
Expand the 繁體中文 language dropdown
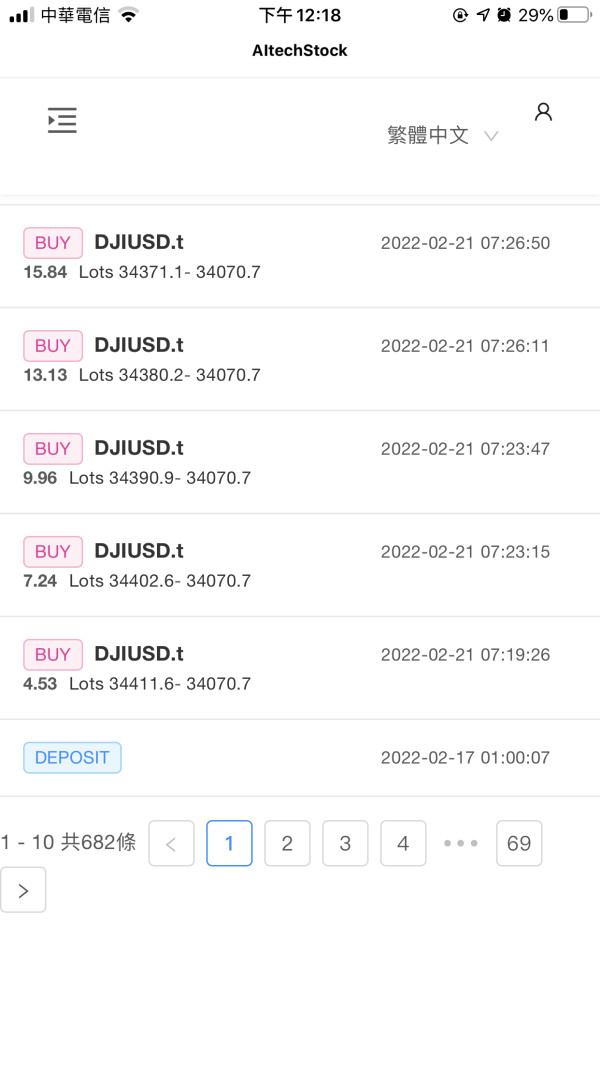pyautogui.click(x=442, y=136)
